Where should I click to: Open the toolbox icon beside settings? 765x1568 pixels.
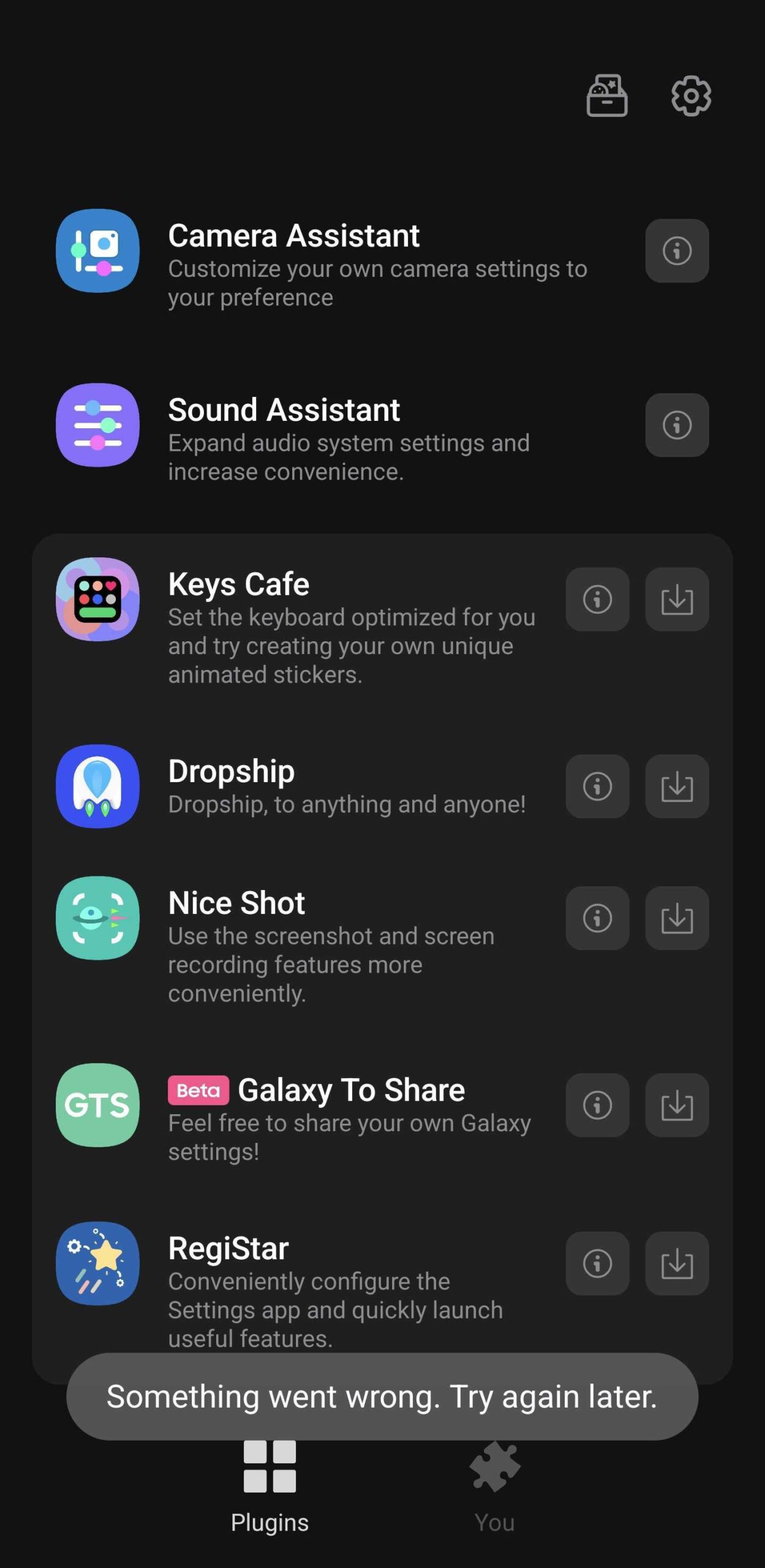(606, 96)
